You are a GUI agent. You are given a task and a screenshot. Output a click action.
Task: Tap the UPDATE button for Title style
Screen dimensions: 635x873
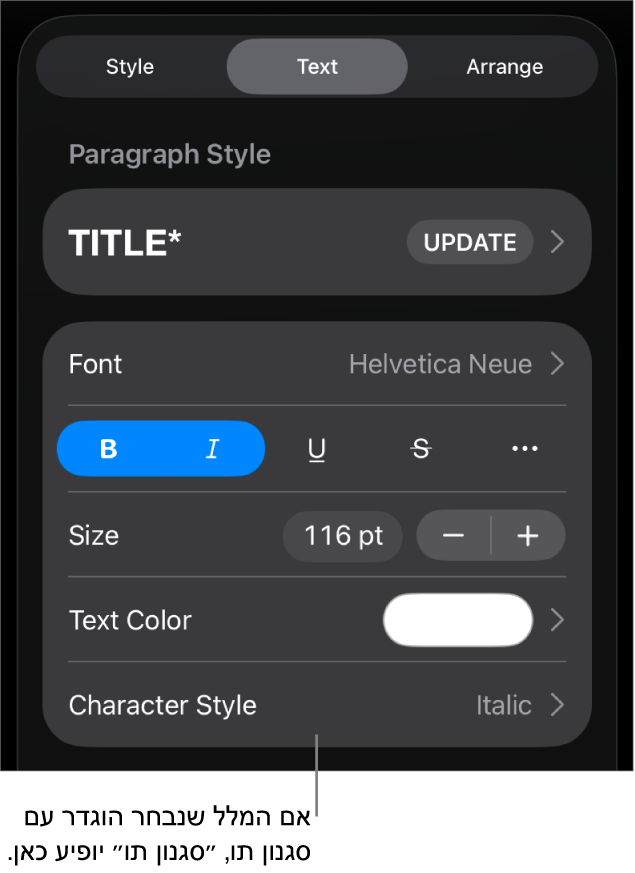point(469,242)
